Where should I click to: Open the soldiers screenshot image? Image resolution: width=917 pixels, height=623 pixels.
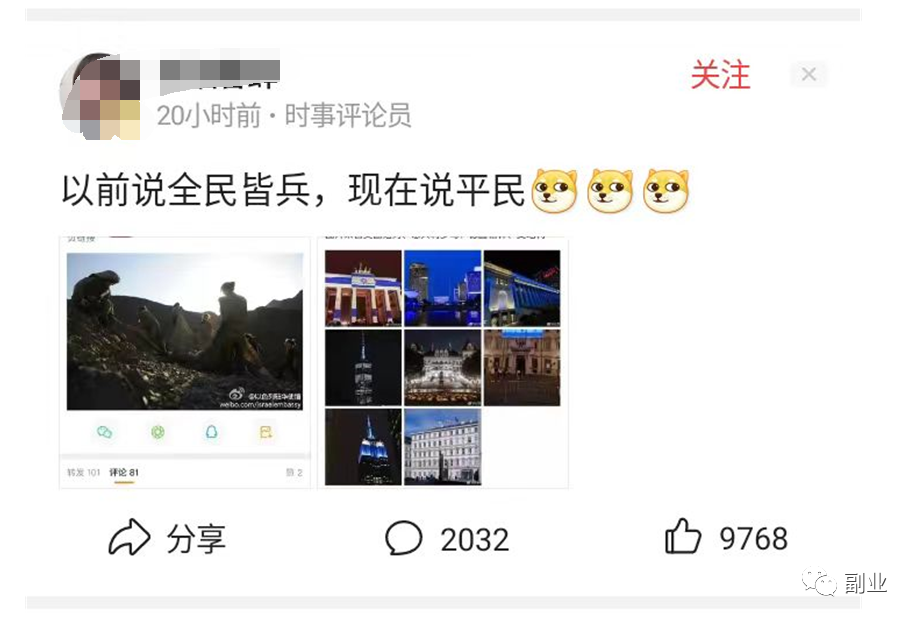pos(185,361)
